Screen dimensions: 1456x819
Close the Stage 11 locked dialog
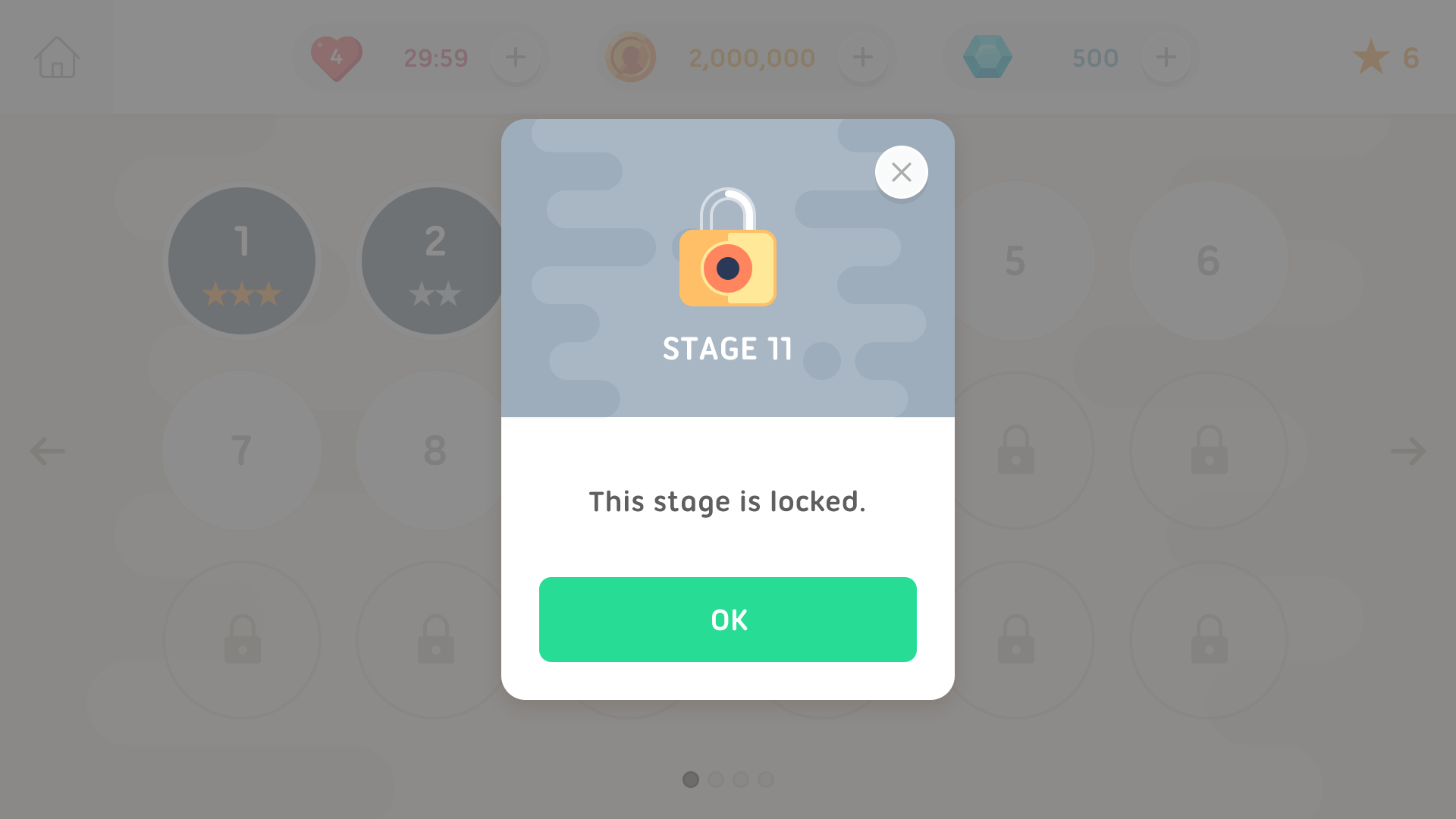(901, 172)
